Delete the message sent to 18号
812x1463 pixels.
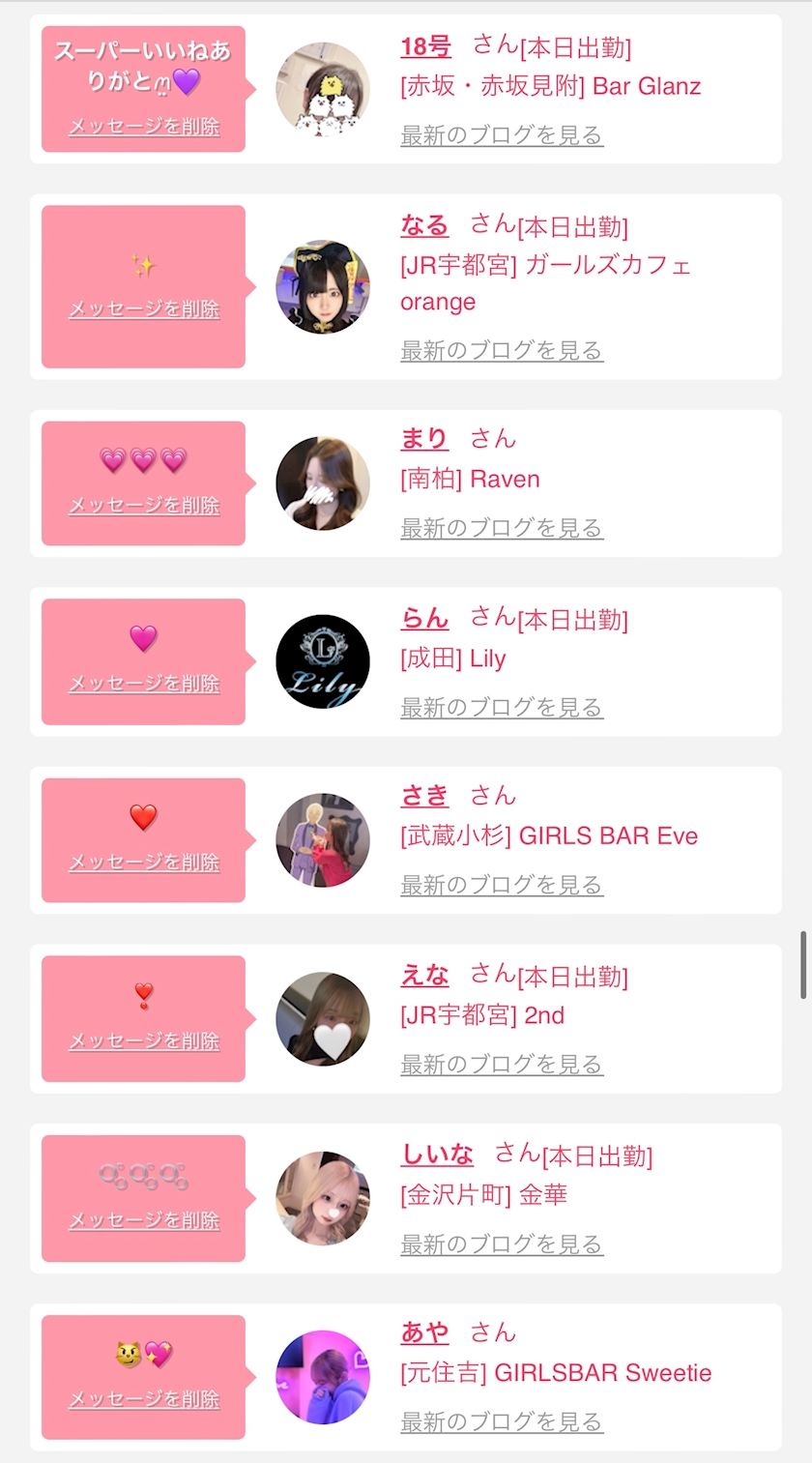point(144,127)
